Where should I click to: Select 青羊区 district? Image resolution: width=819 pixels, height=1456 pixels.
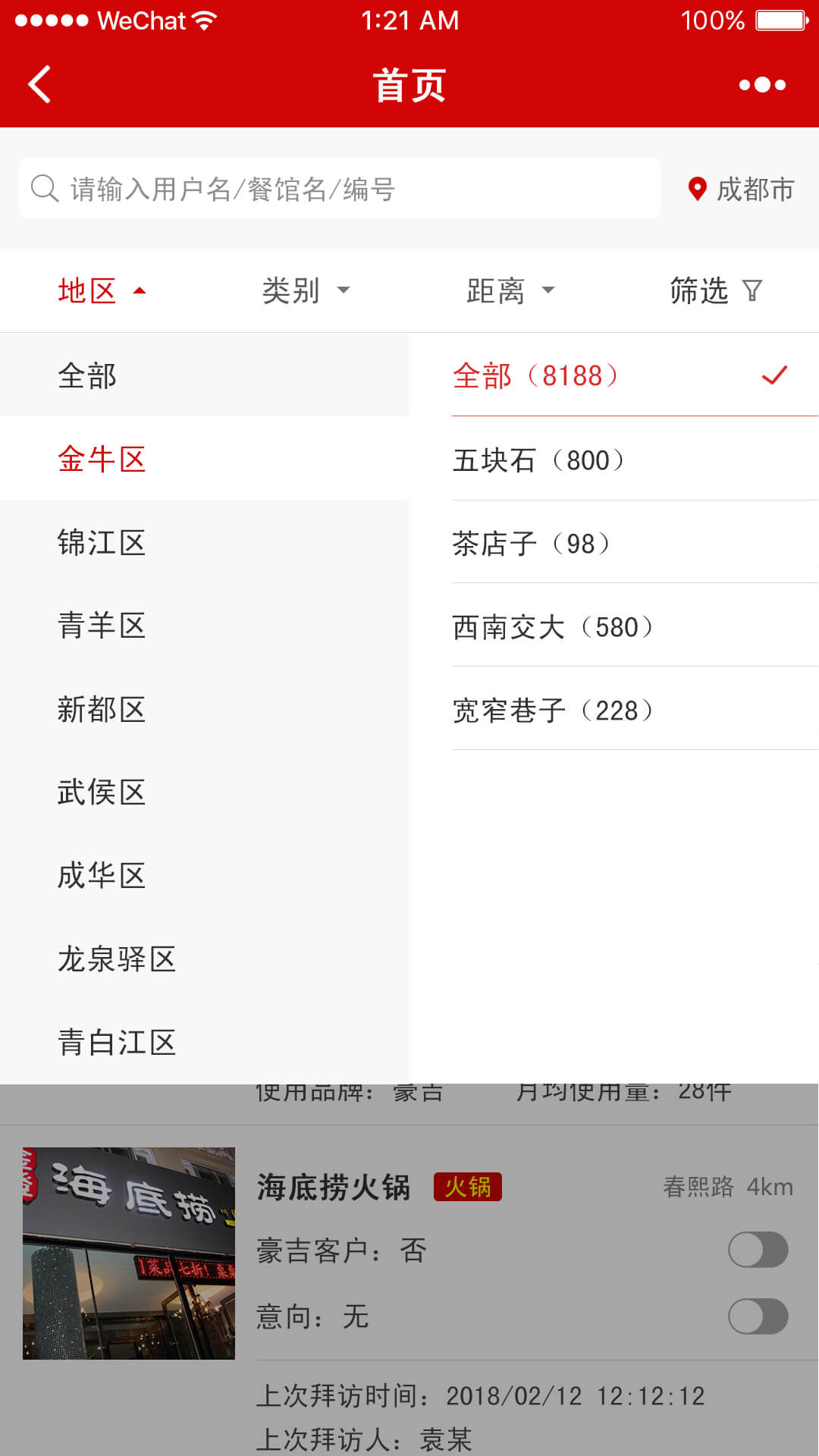tap(102, 626)
